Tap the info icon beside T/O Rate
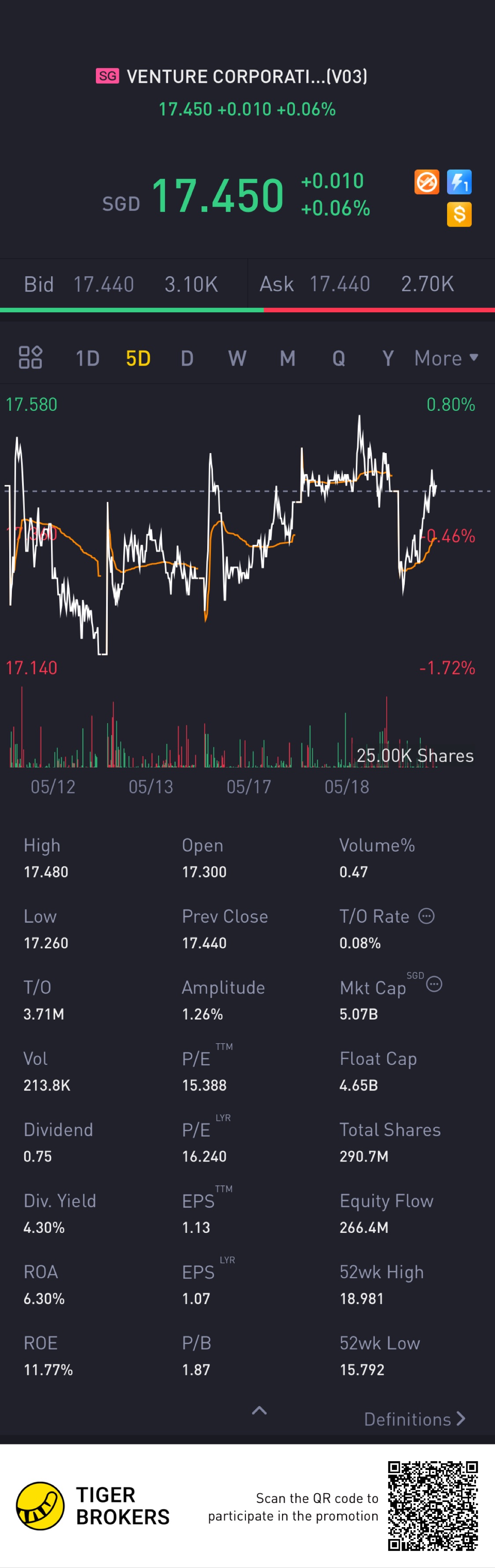Viewport: 495px width, 1568px height. [x=427, y=916]
